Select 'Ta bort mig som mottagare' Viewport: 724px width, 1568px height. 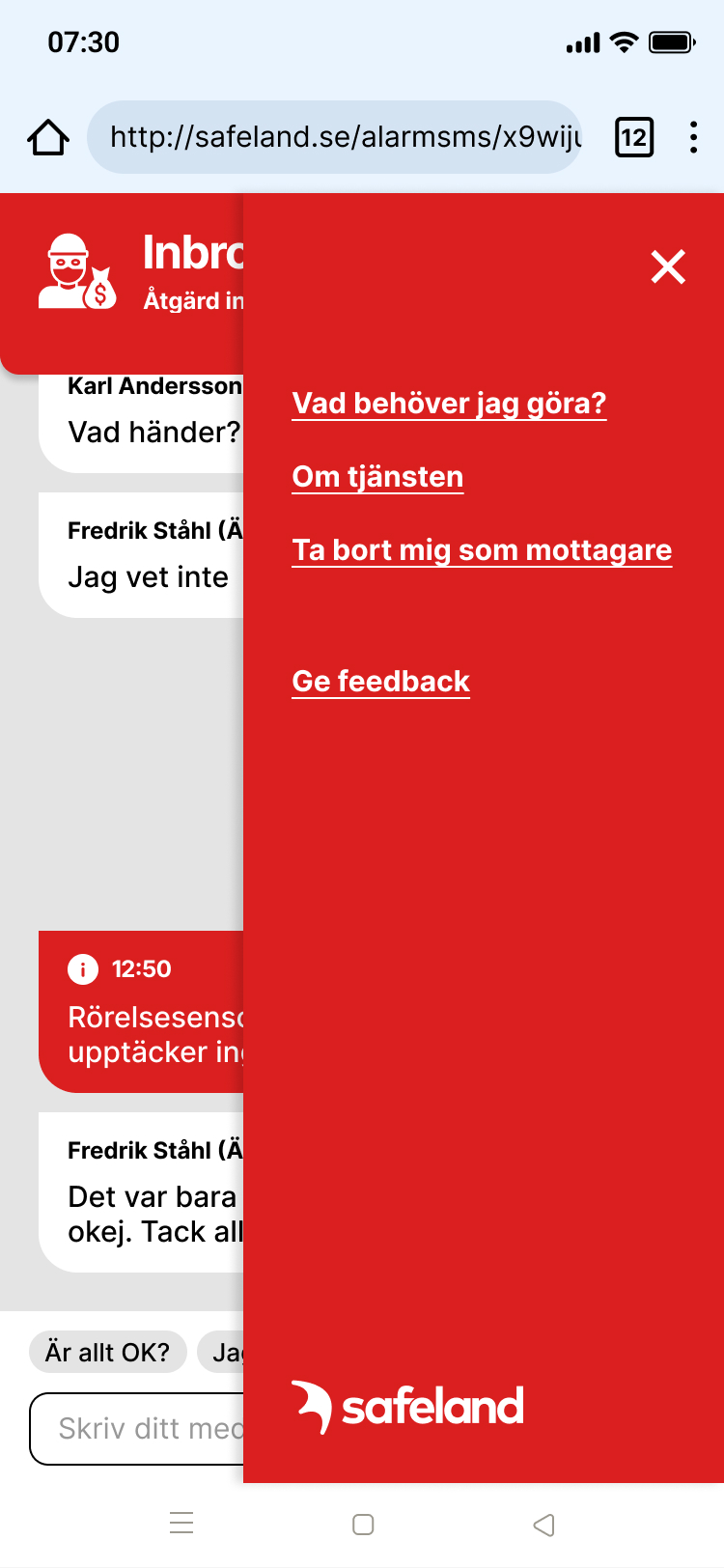[x=482, y=550]
